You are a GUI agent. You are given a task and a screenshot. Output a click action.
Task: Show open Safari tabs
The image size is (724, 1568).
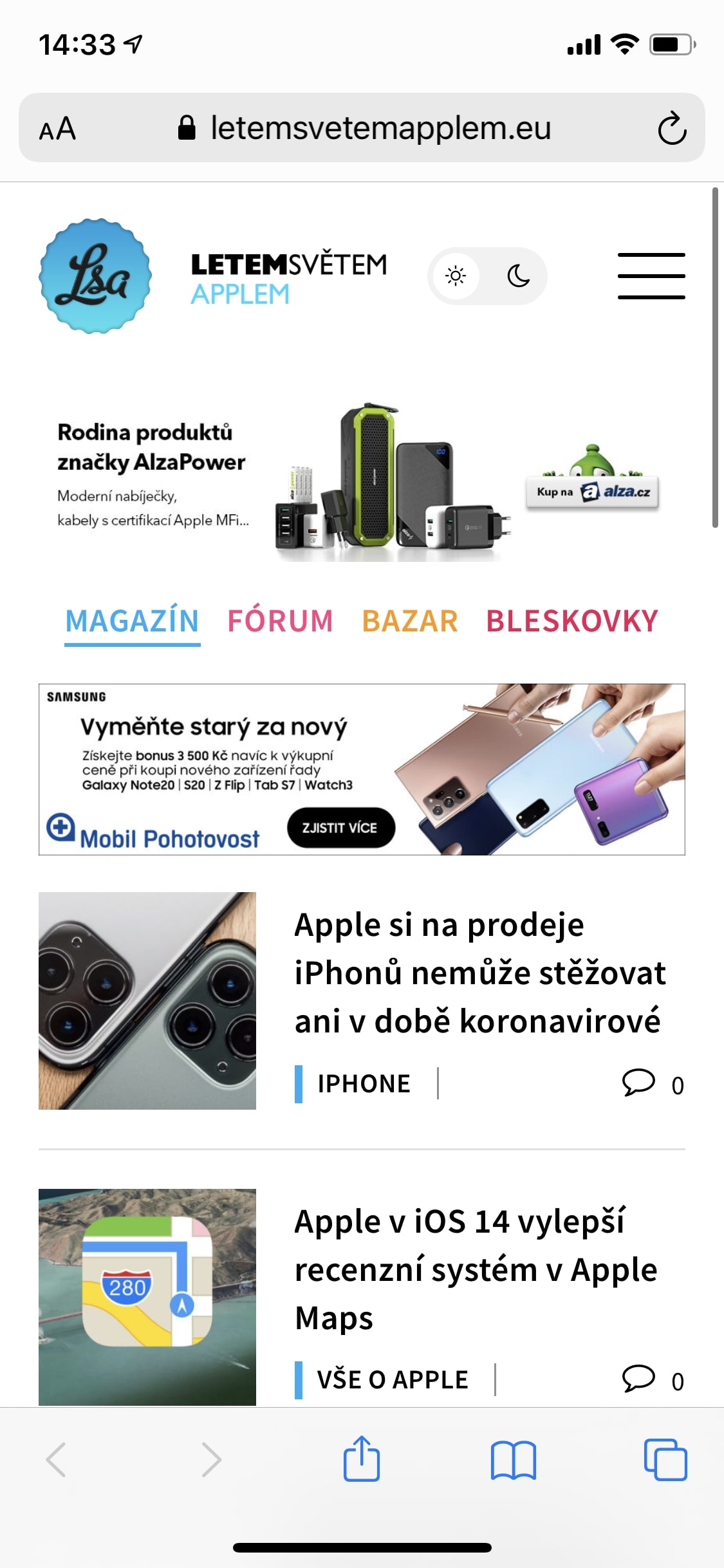665,1460
